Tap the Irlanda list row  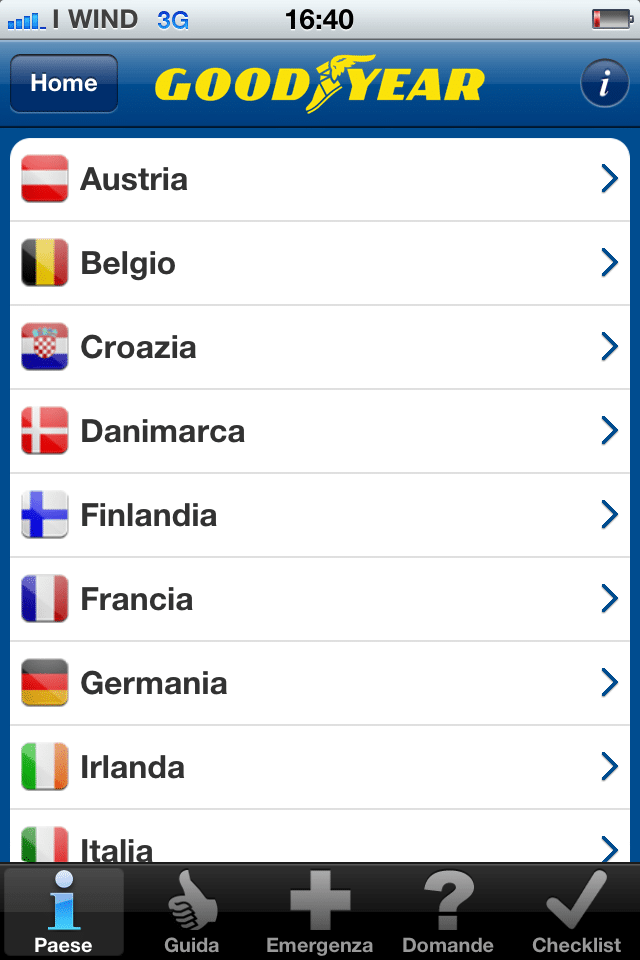(x=320, y=768)
